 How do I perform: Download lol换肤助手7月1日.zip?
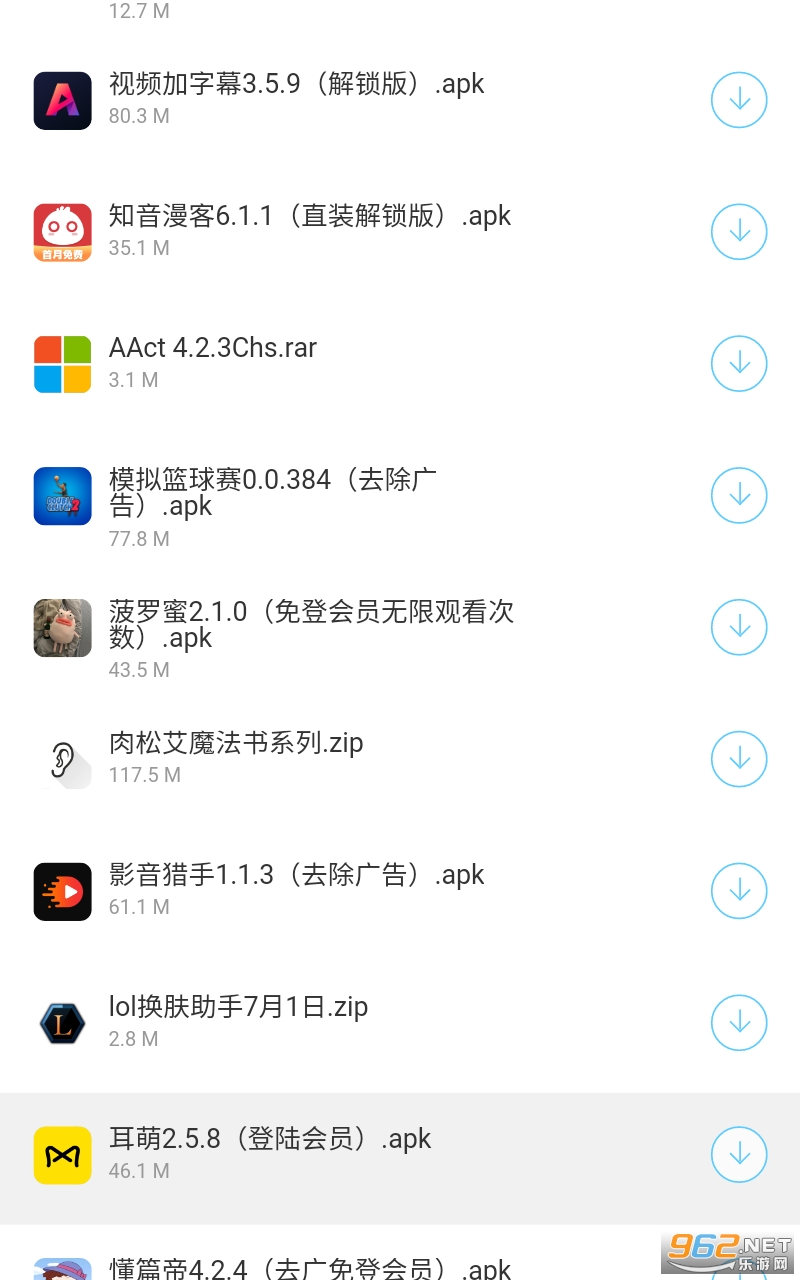739,1022
